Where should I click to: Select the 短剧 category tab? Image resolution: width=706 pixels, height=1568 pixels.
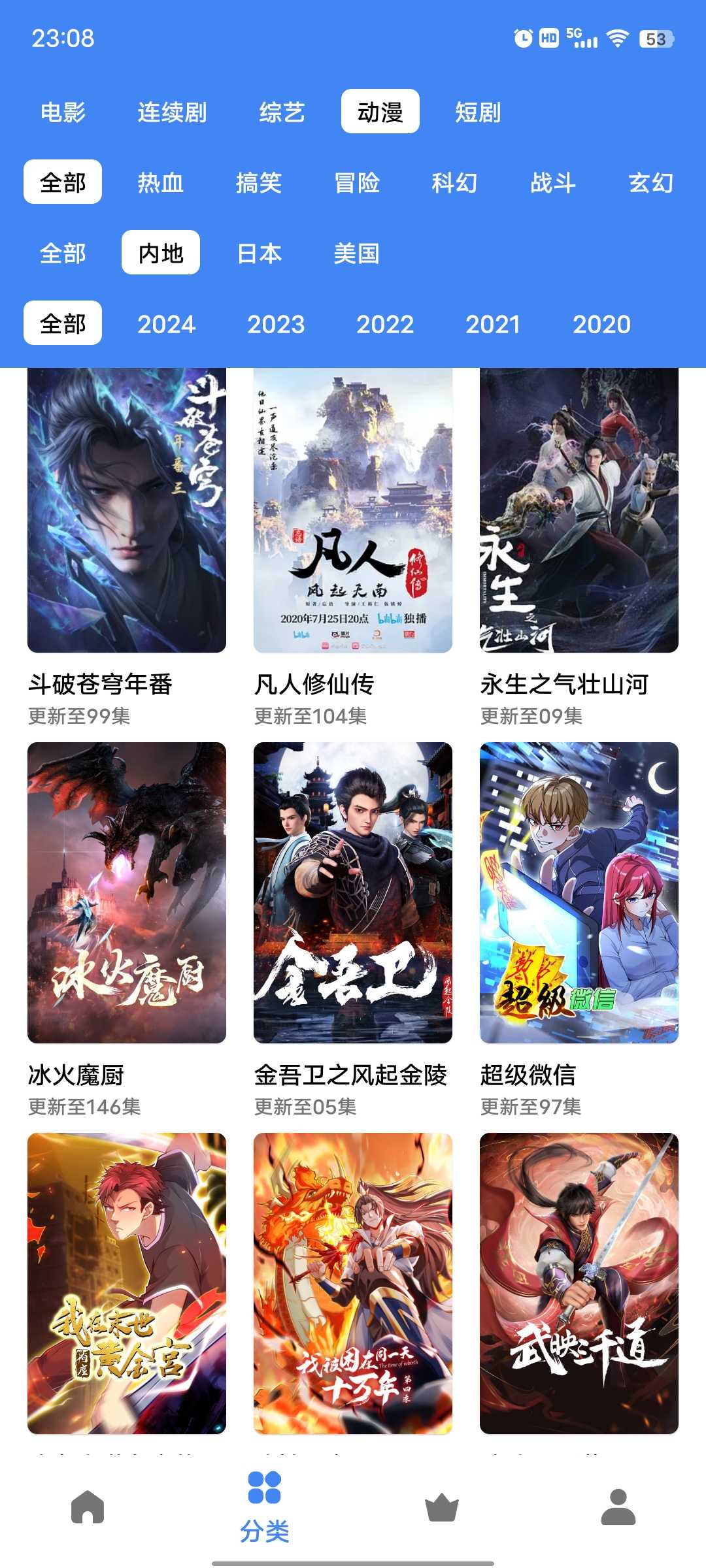[x=478, y=112]
